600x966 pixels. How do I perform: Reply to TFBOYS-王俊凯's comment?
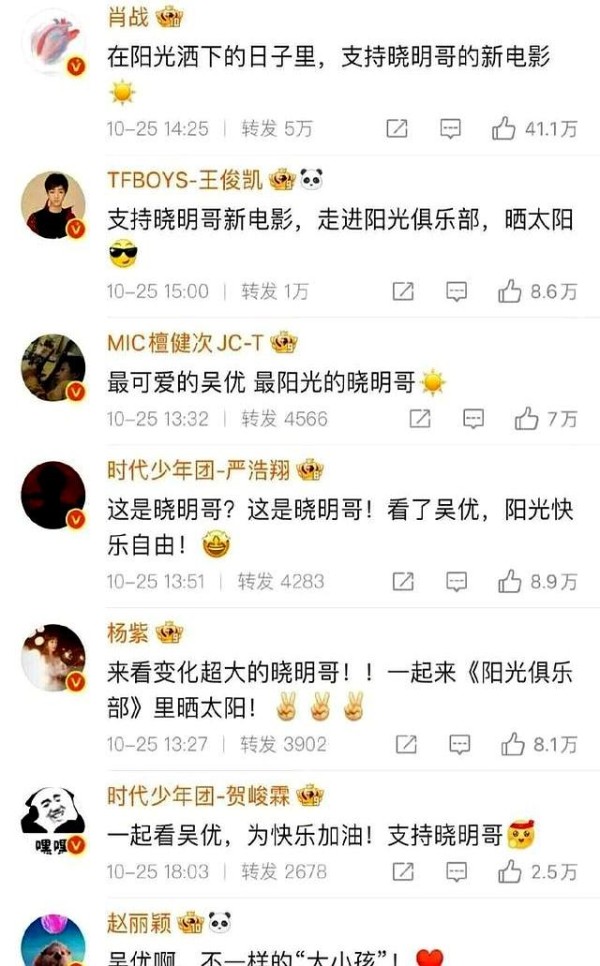[x=456, y=291]
